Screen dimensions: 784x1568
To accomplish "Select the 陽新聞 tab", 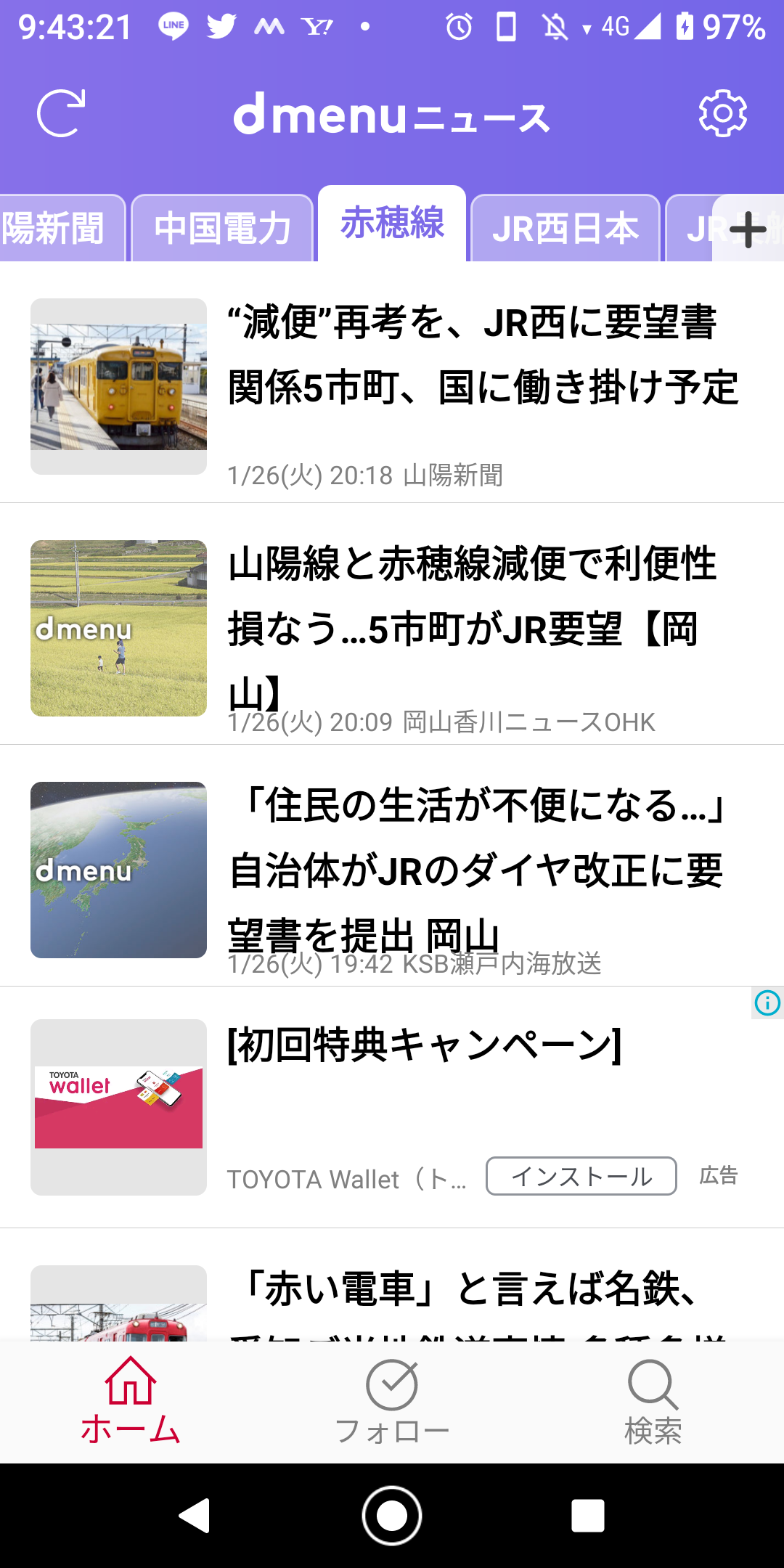I will pyautogui.click(x=55, y=229).
